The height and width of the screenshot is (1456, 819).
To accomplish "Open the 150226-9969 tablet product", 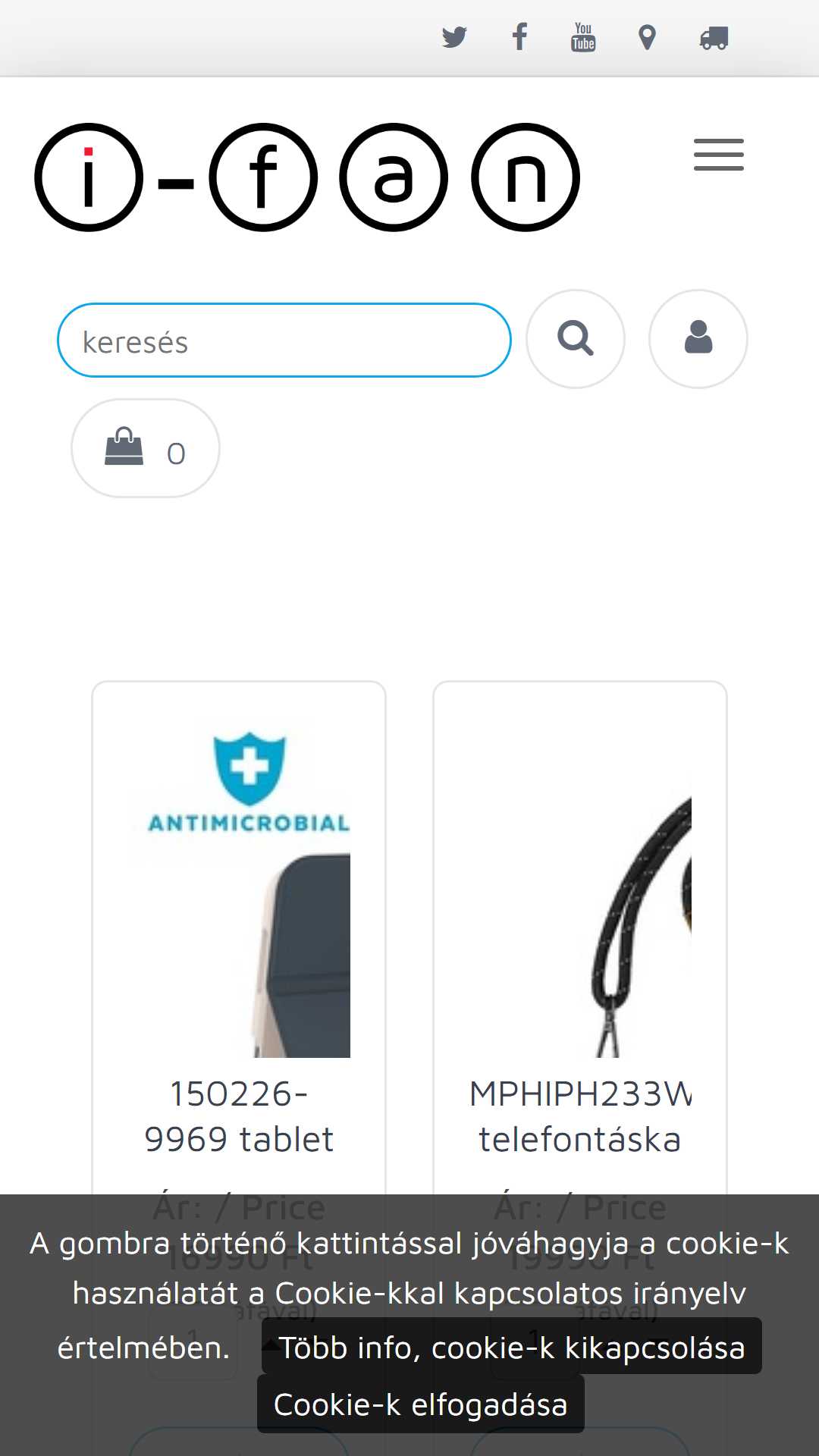I will point(239,1116).
